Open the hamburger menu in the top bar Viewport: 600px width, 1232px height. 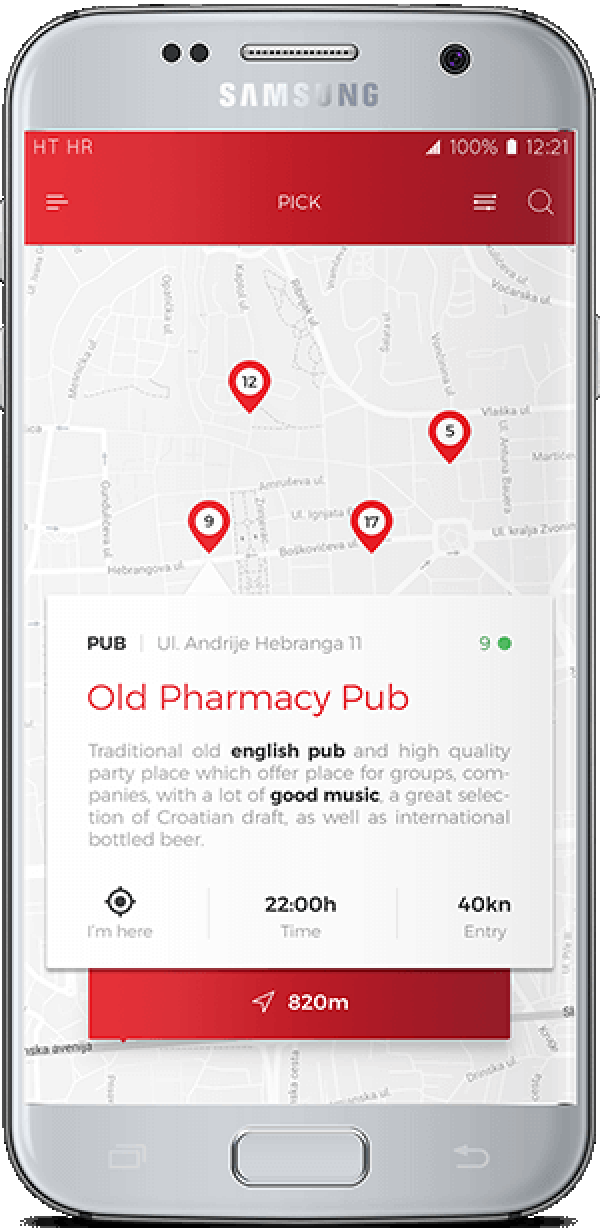[58, 203]
